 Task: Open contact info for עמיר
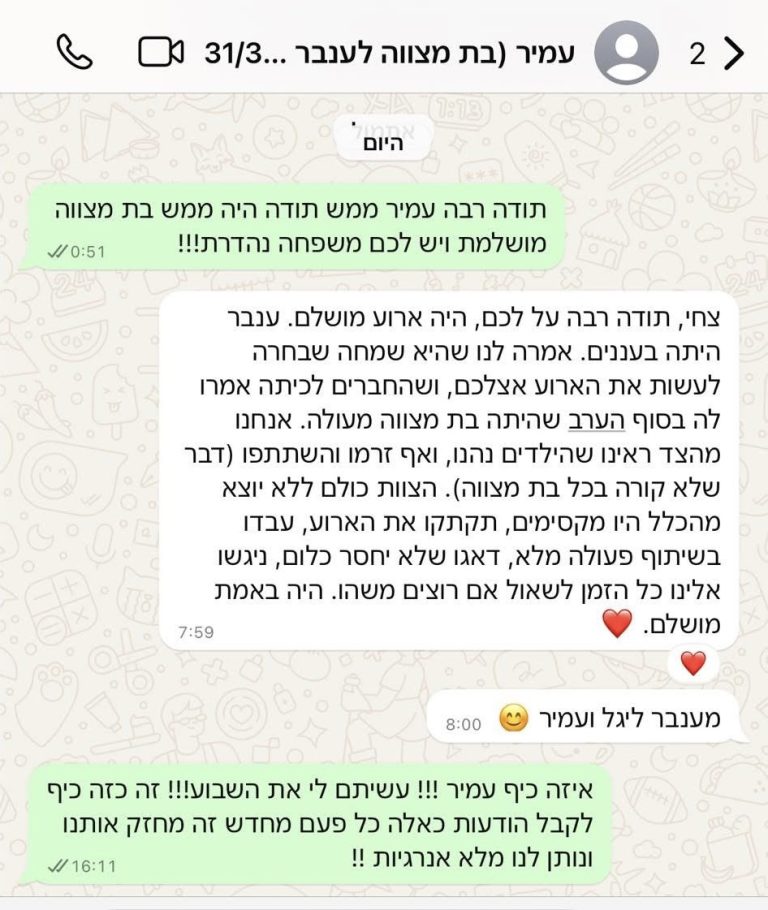pos(390,52)
